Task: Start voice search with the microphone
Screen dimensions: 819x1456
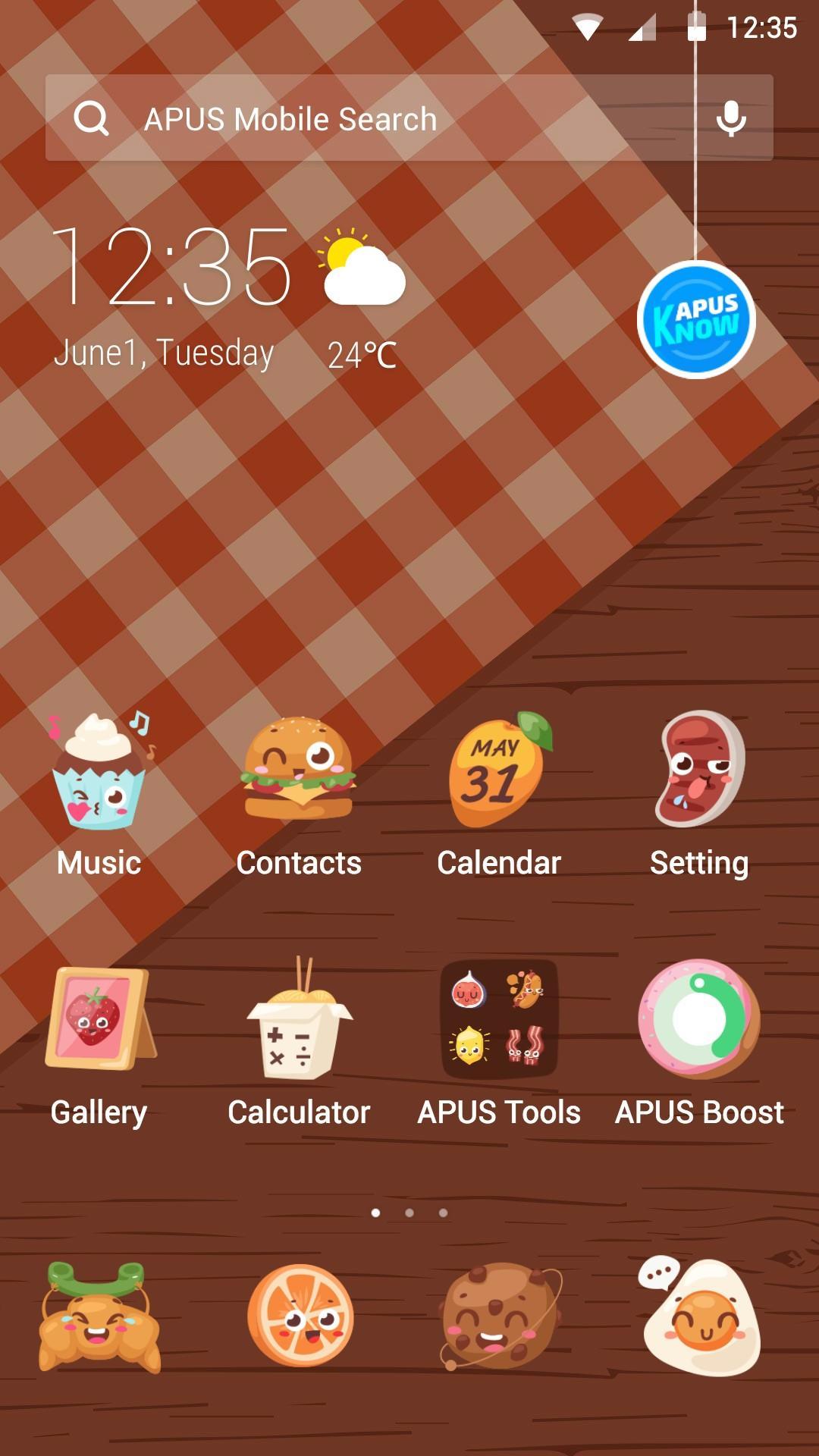Action: point(730,118)
